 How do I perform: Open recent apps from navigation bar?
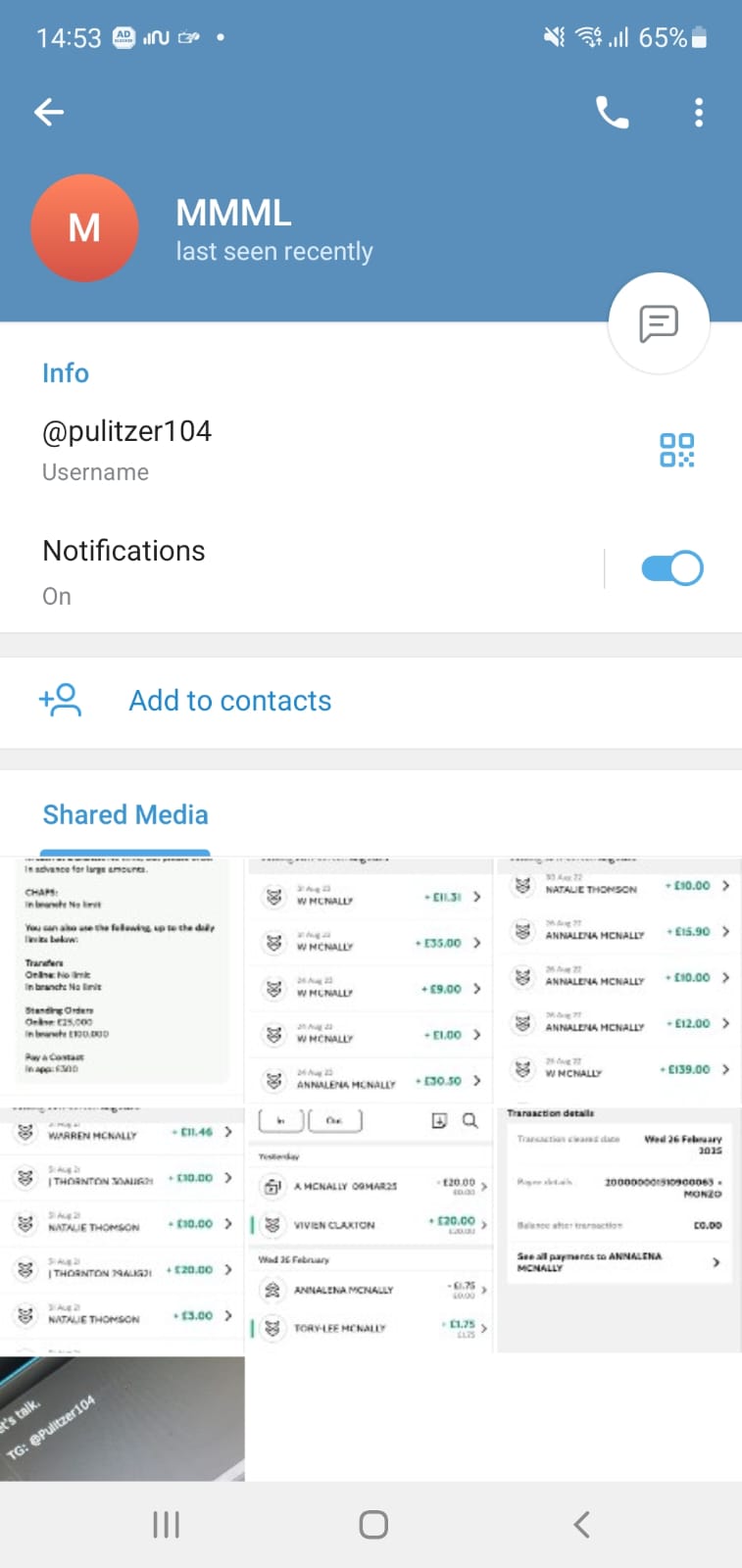coord(166,1525)
